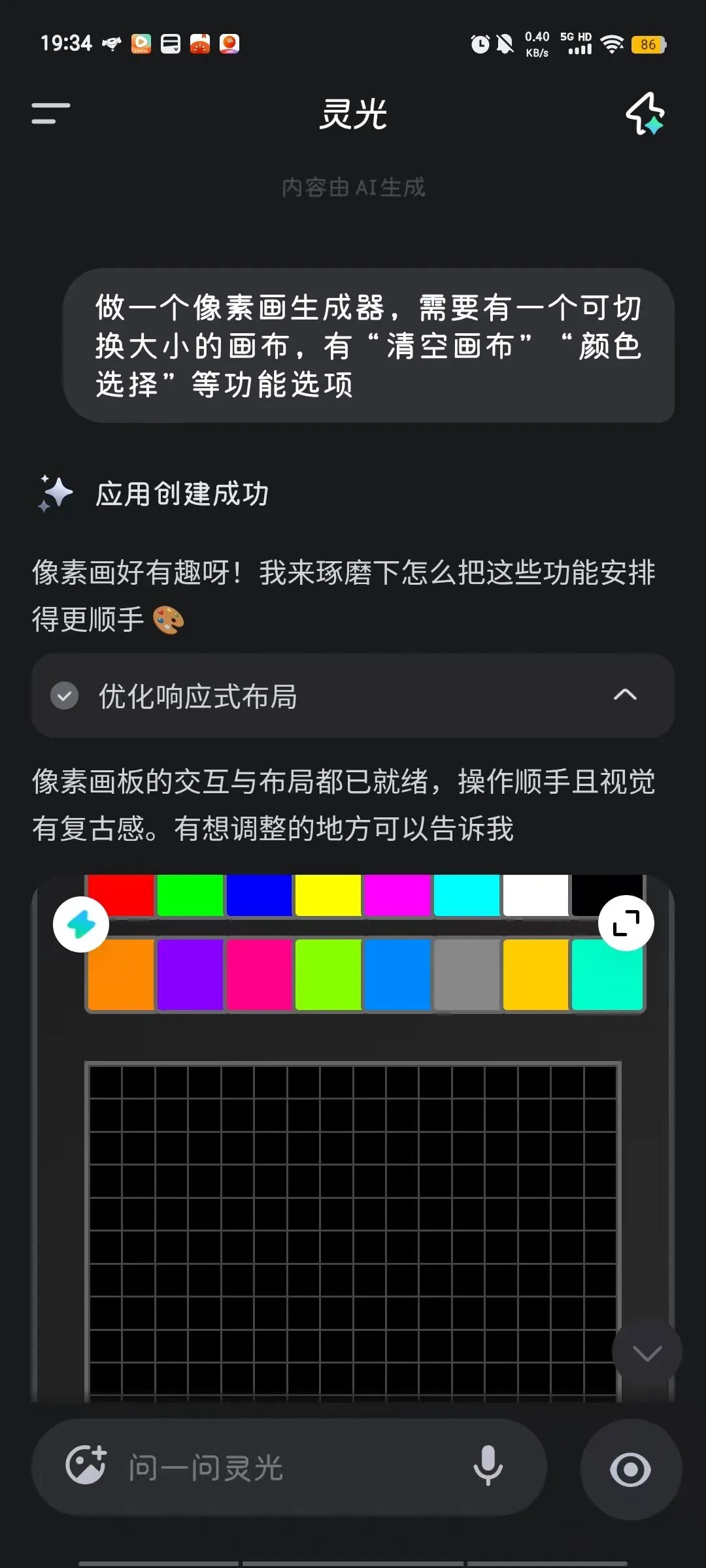Add an image with the picture-plus icon

[86, 1465]
